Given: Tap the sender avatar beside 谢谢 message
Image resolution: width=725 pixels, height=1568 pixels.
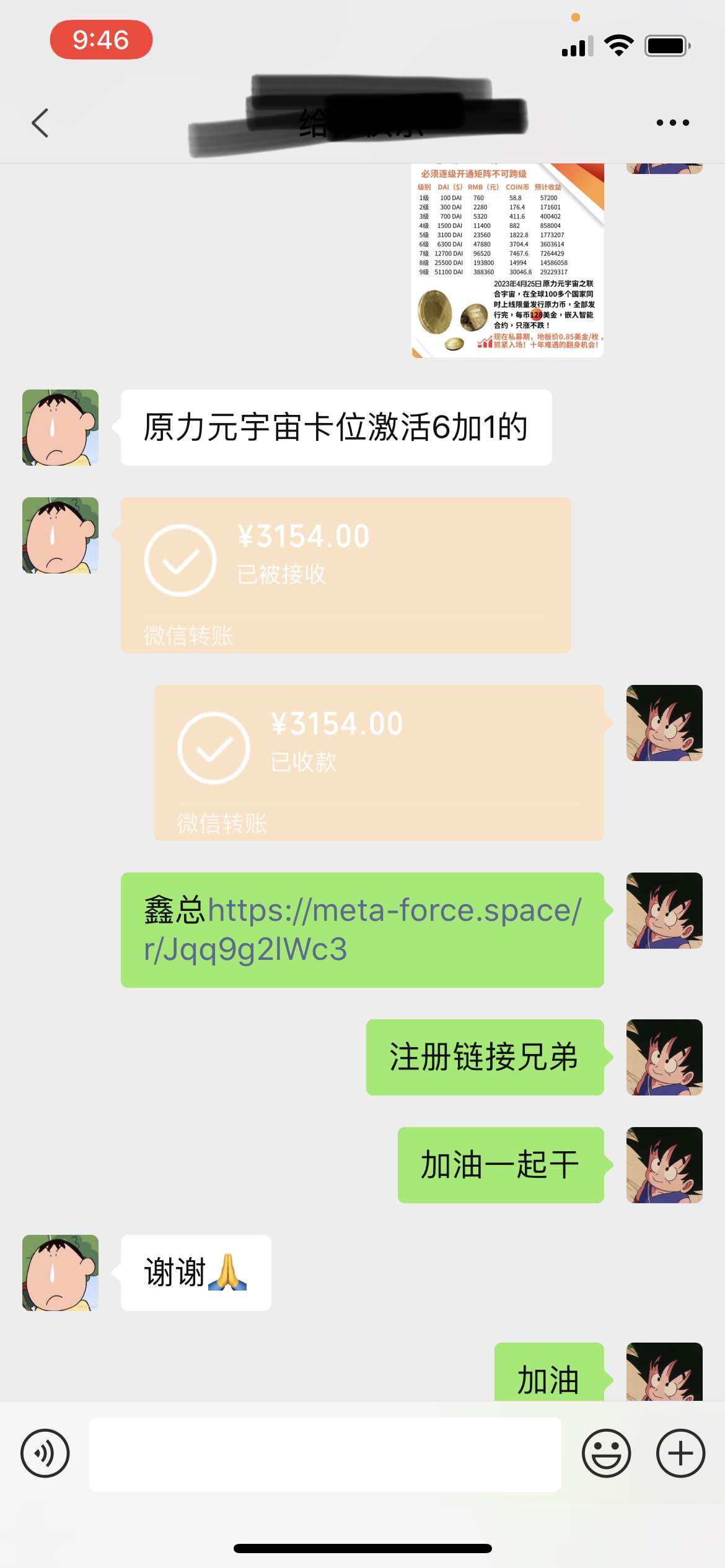Looking at the screenshot, I should pyautogui.click(x=60, y=1272).
